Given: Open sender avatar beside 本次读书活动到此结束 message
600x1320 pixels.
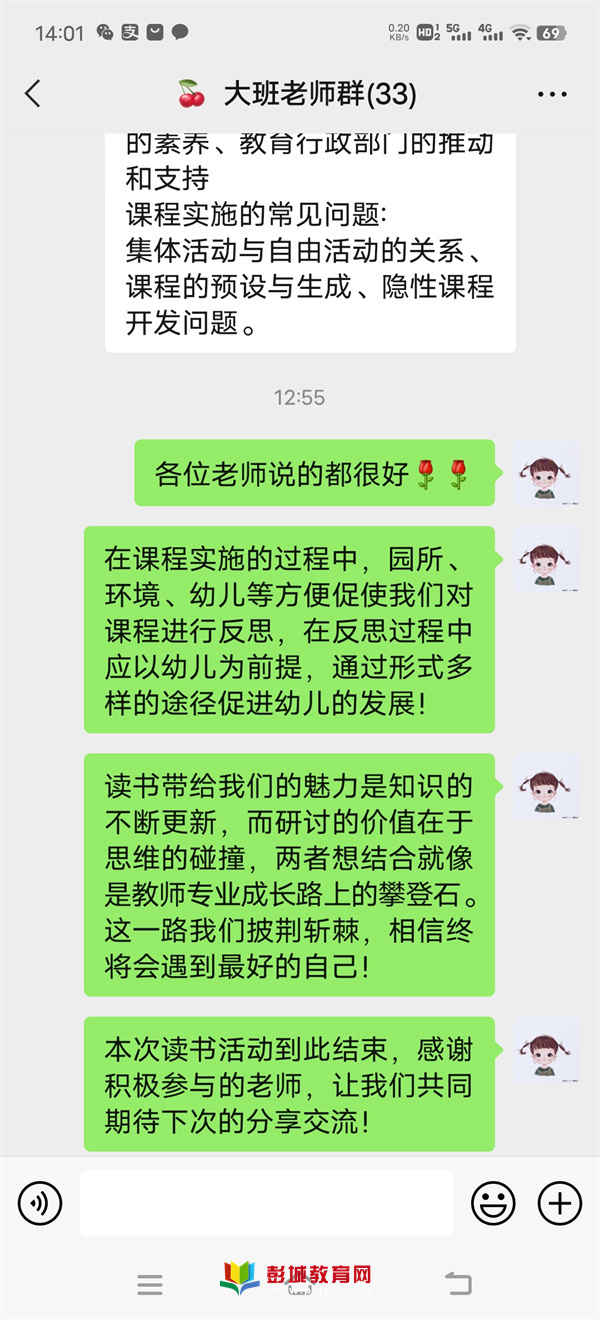Looking at the screenshot, I should (547, 1050).
